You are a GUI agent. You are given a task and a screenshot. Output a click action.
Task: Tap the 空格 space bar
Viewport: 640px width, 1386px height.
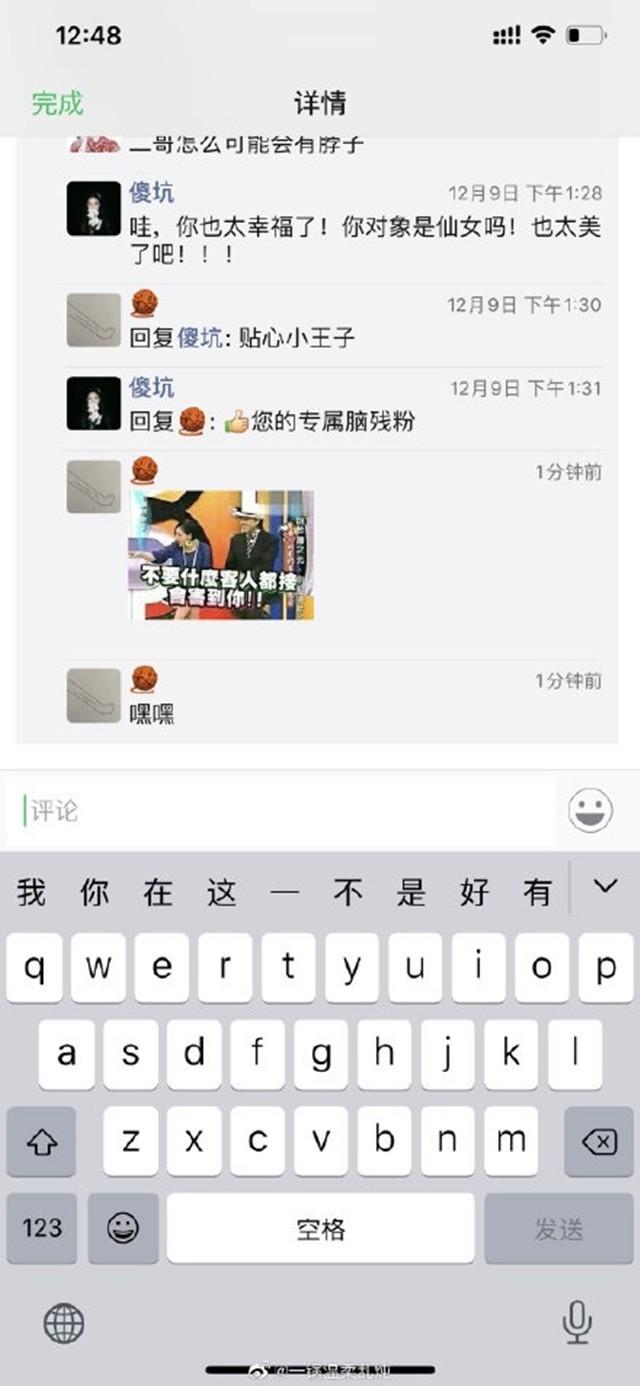[320, 1228]
